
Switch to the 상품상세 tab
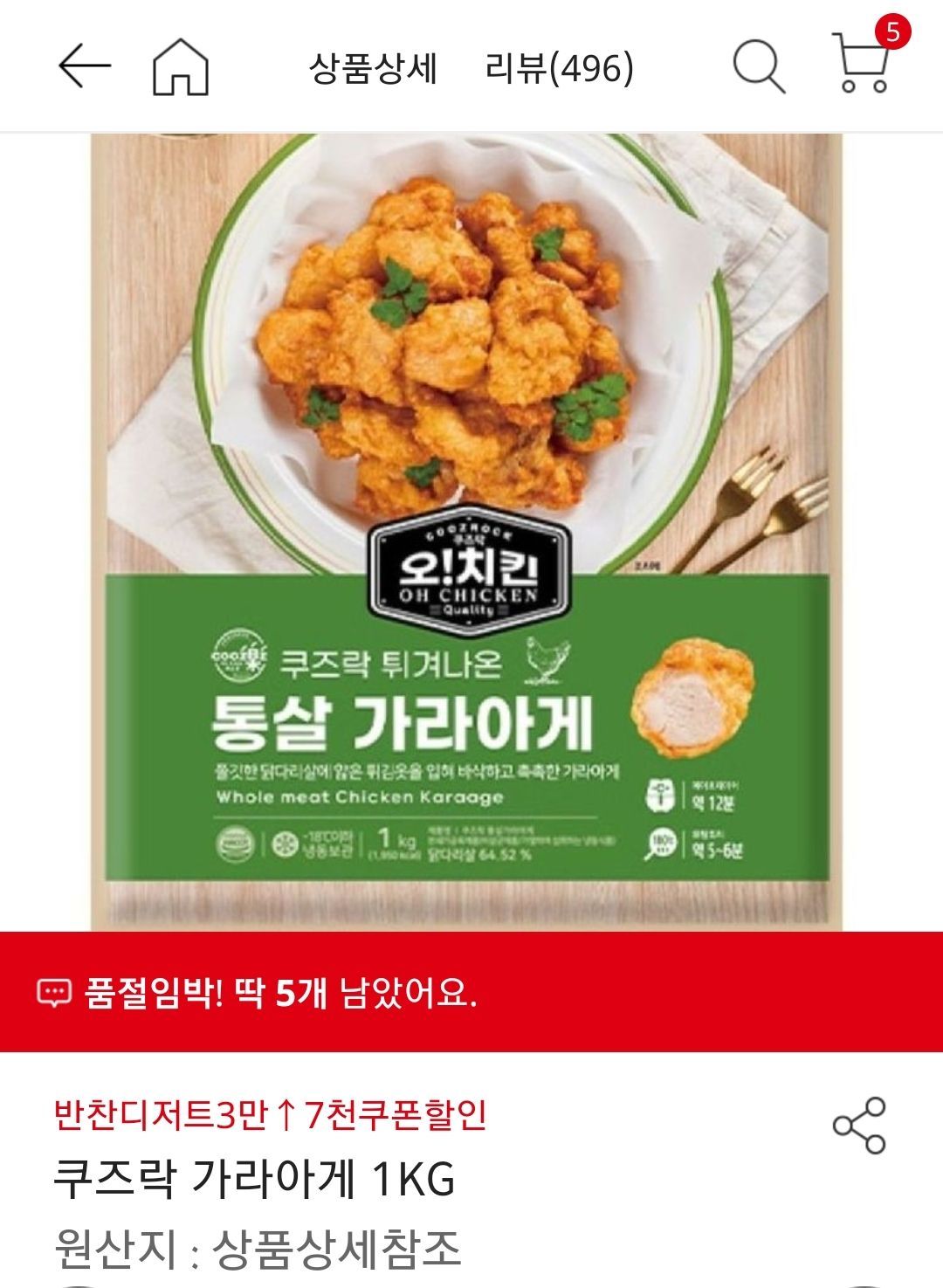(x=373, y=68)
